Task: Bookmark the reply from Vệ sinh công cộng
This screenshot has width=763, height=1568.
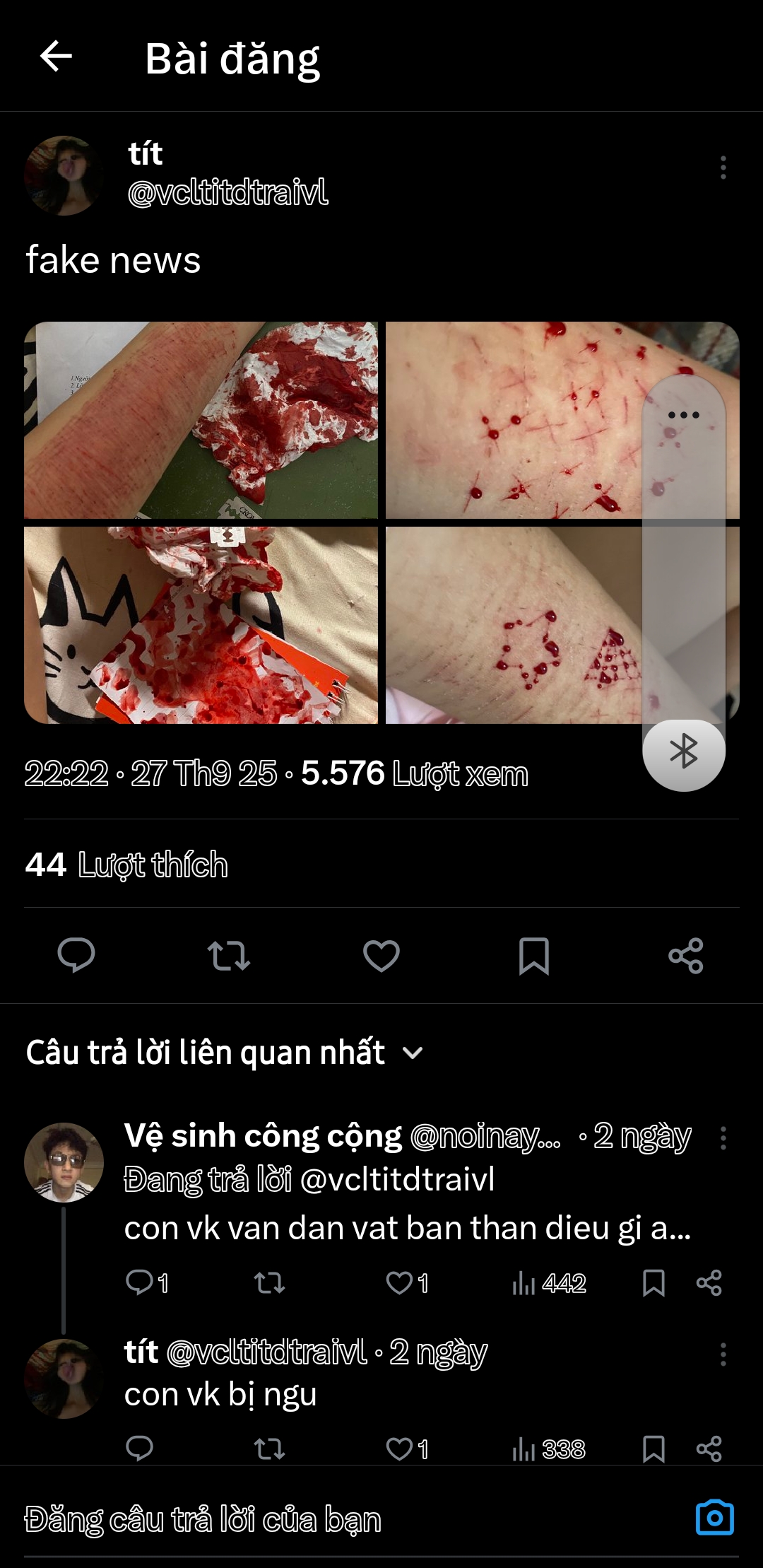Action: click(653, 1282)
